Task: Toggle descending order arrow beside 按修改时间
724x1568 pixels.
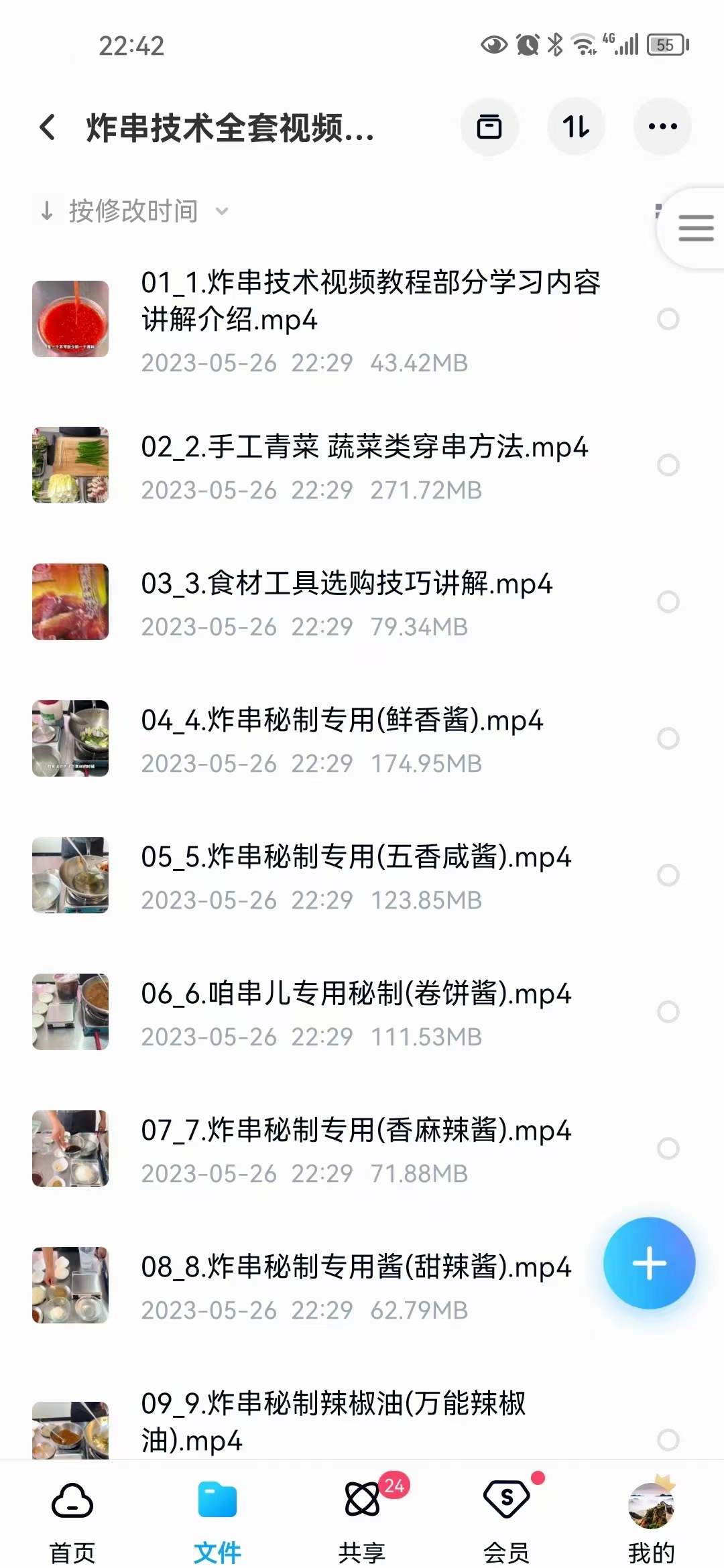Action: [46, 210]
